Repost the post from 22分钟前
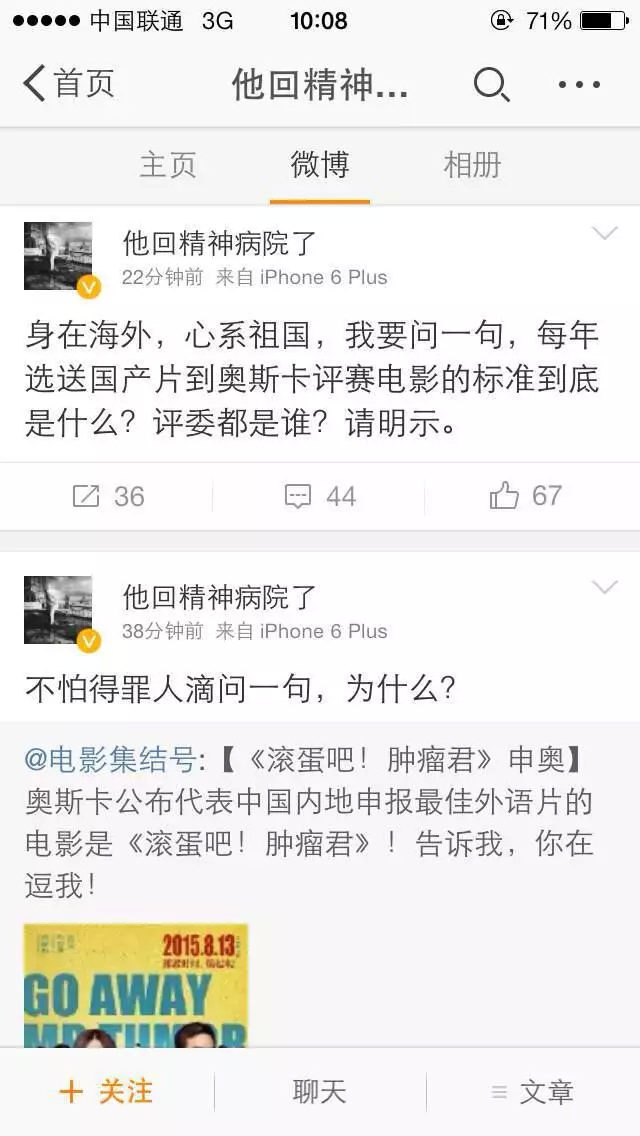 108,496
